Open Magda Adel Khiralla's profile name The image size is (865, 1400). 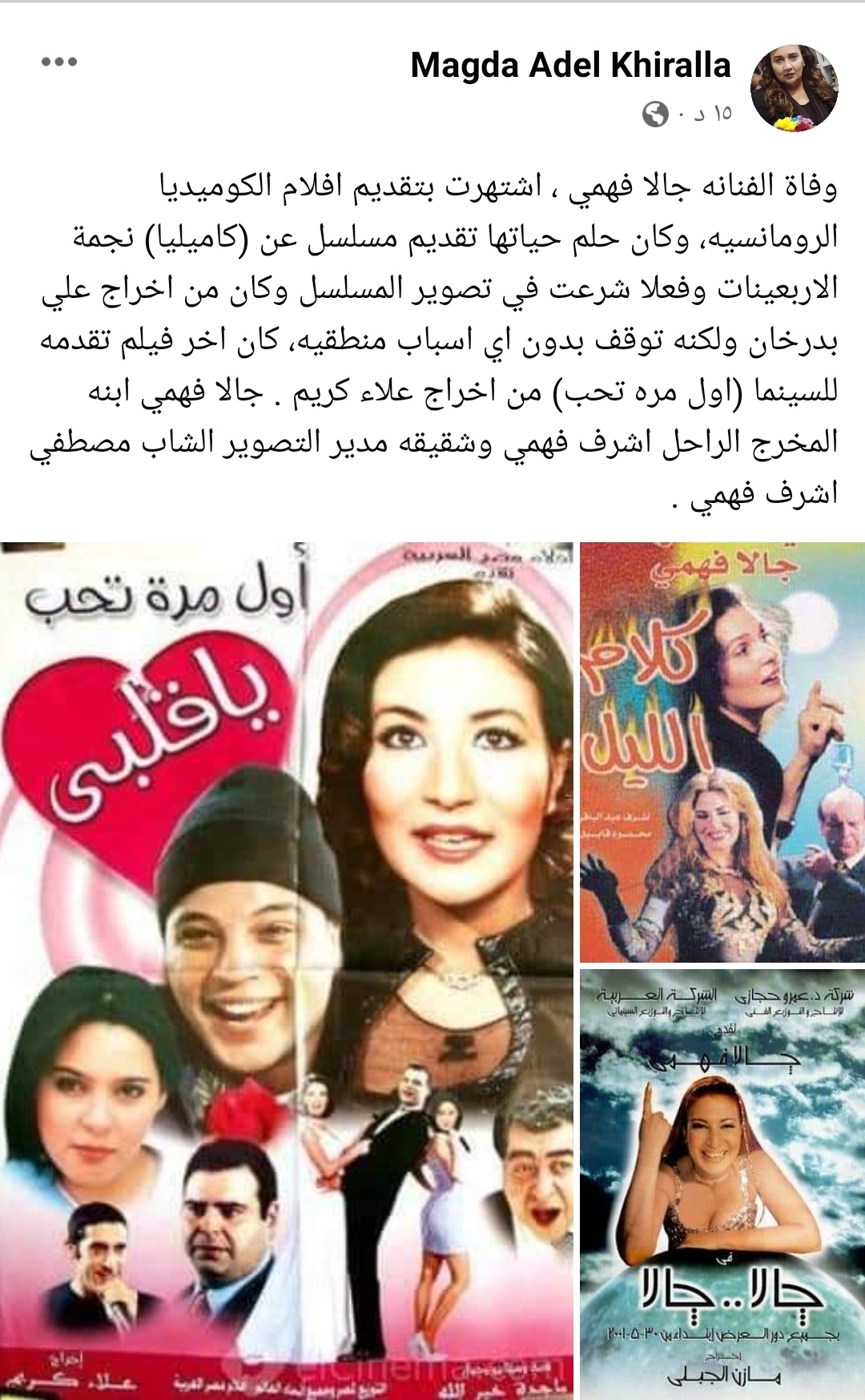[x=570, y=65]
